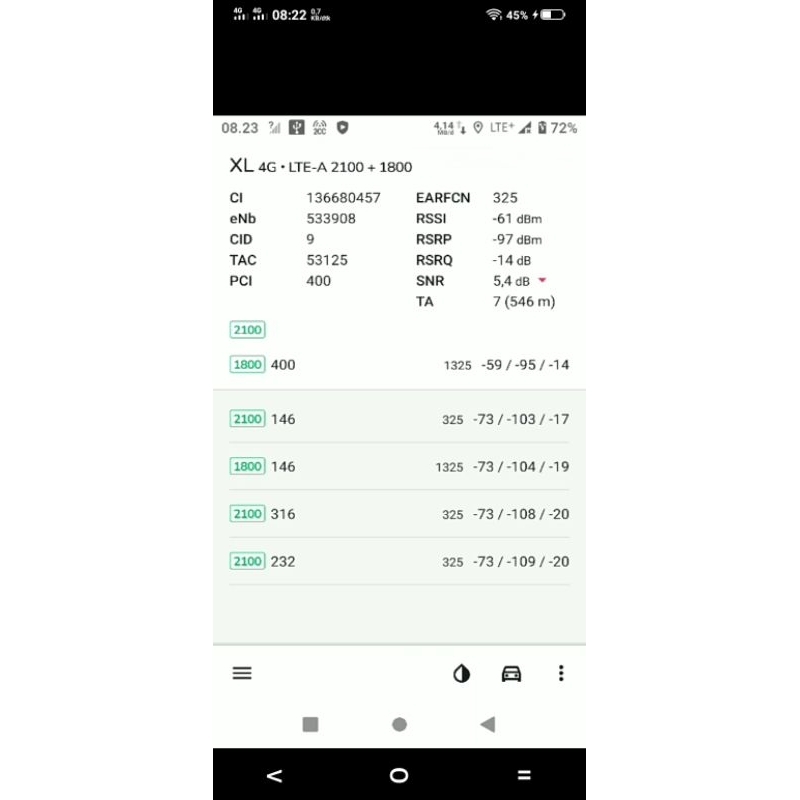Screen dimensions: 800x800
Task: Open the three-dot overflow menu
Action: [x=561, y=673]
